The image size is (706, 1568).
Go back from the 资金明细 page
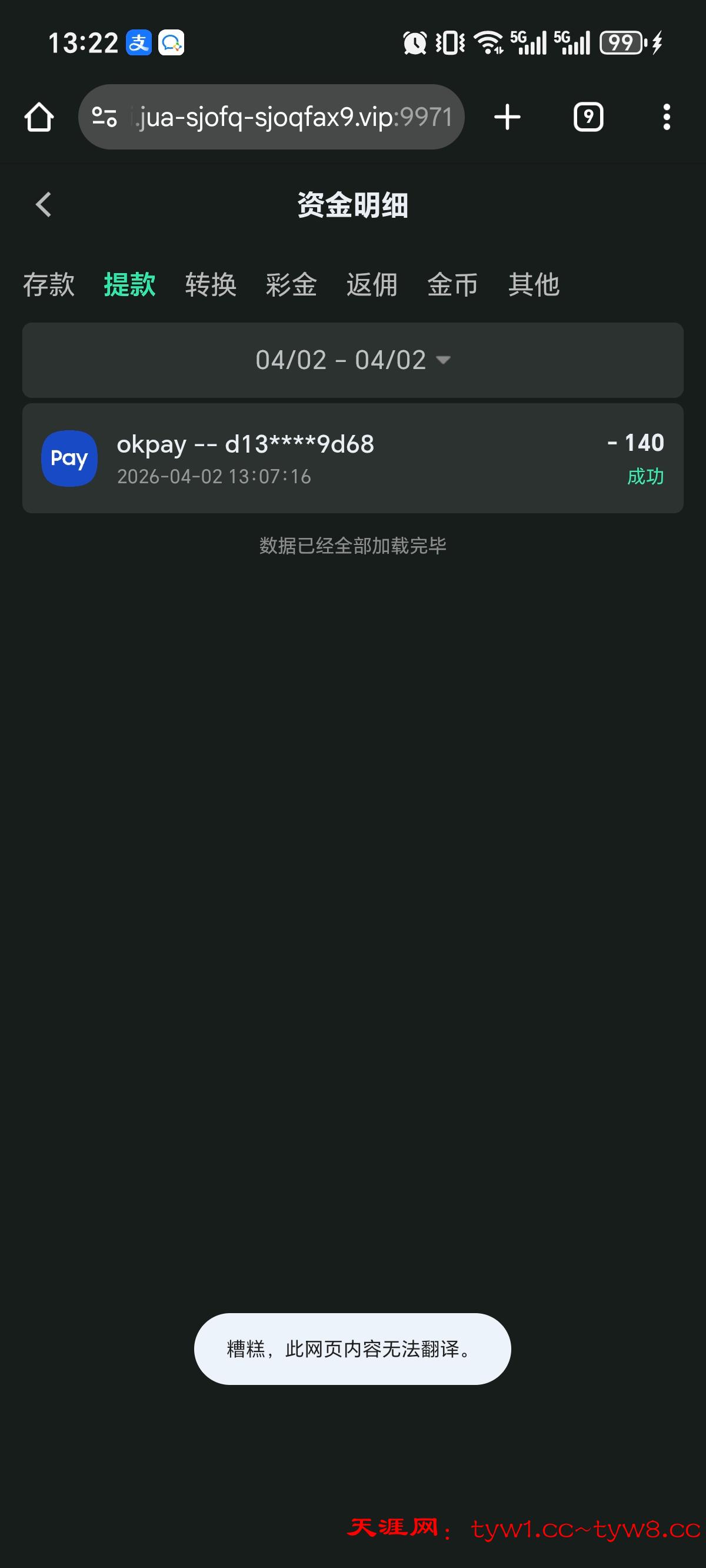[x=44, y=204]
